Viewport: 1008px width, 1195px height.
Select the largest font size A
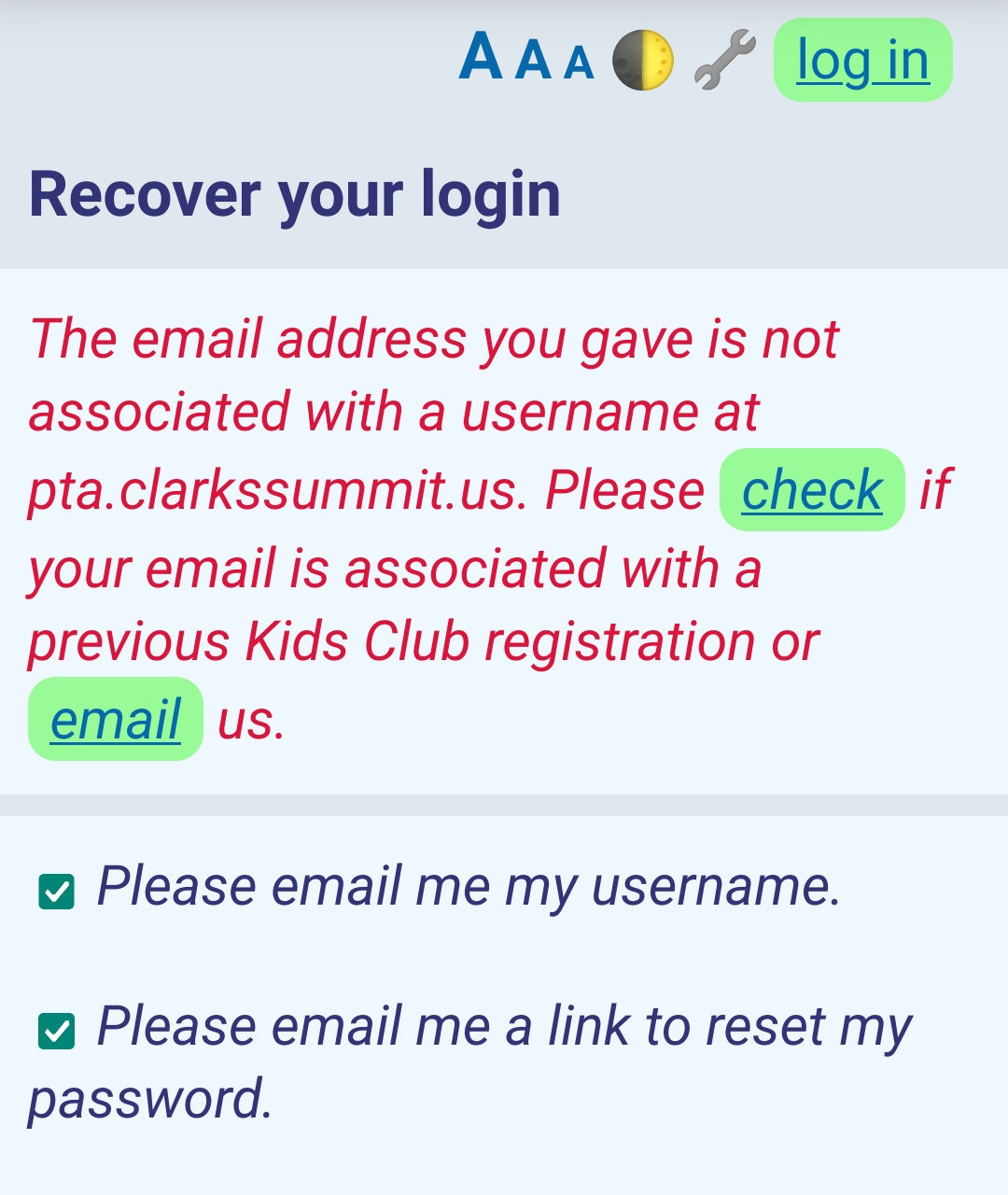(x=482, y=58)
